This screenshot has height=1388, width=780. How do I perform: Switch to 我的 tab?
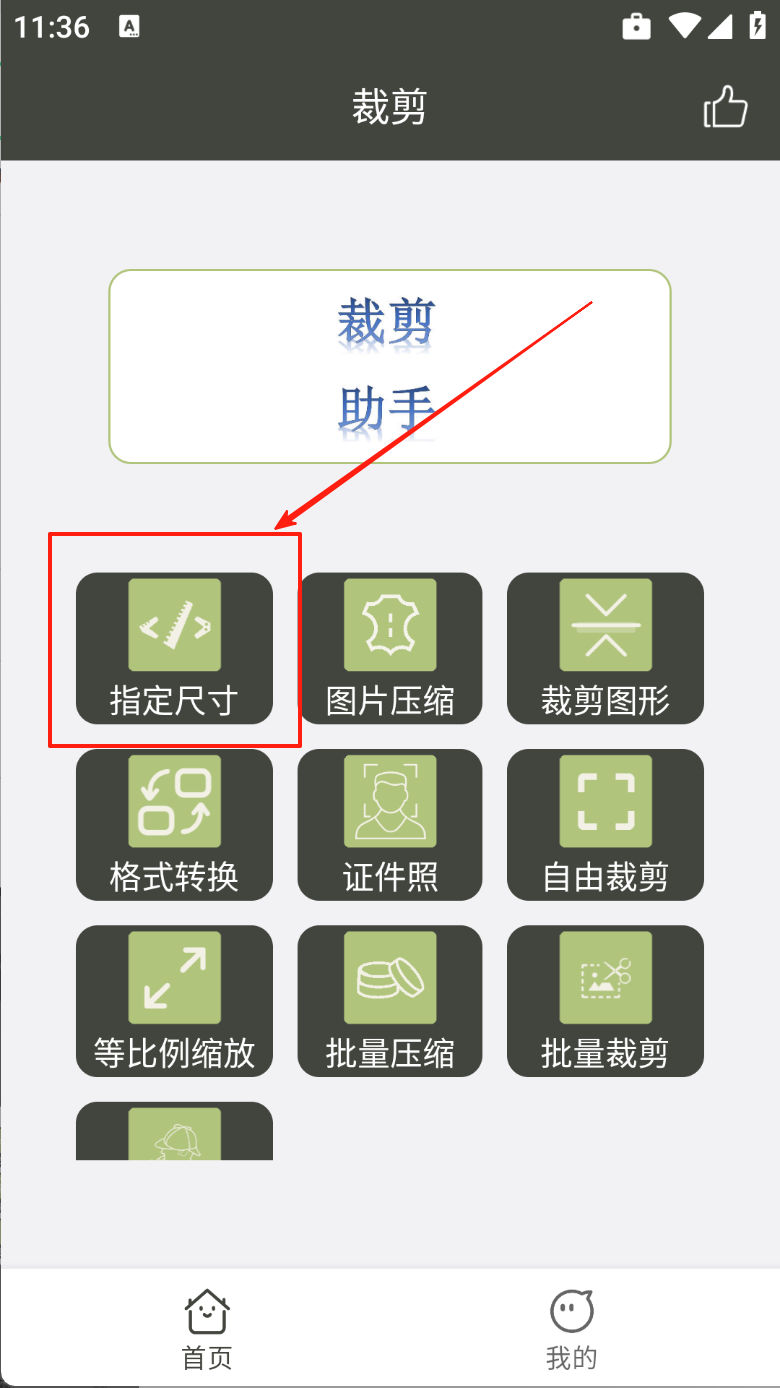pyautogui.click(x=572, y=1328)
